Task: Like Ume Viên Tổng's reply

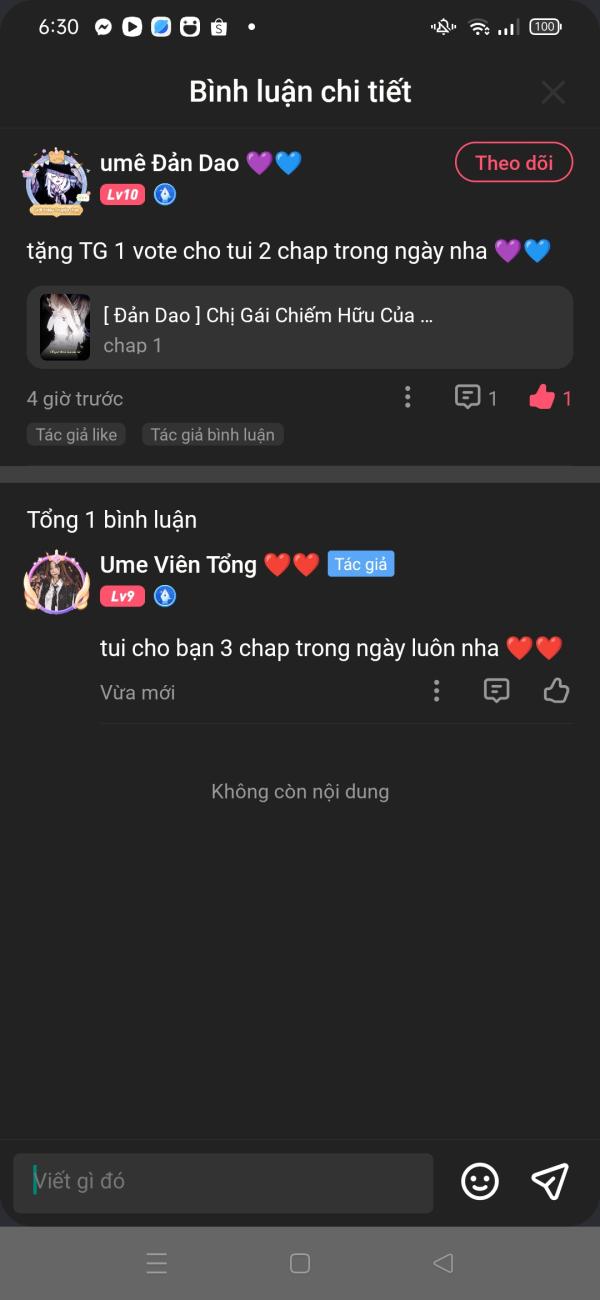Action: coord(556,691)
